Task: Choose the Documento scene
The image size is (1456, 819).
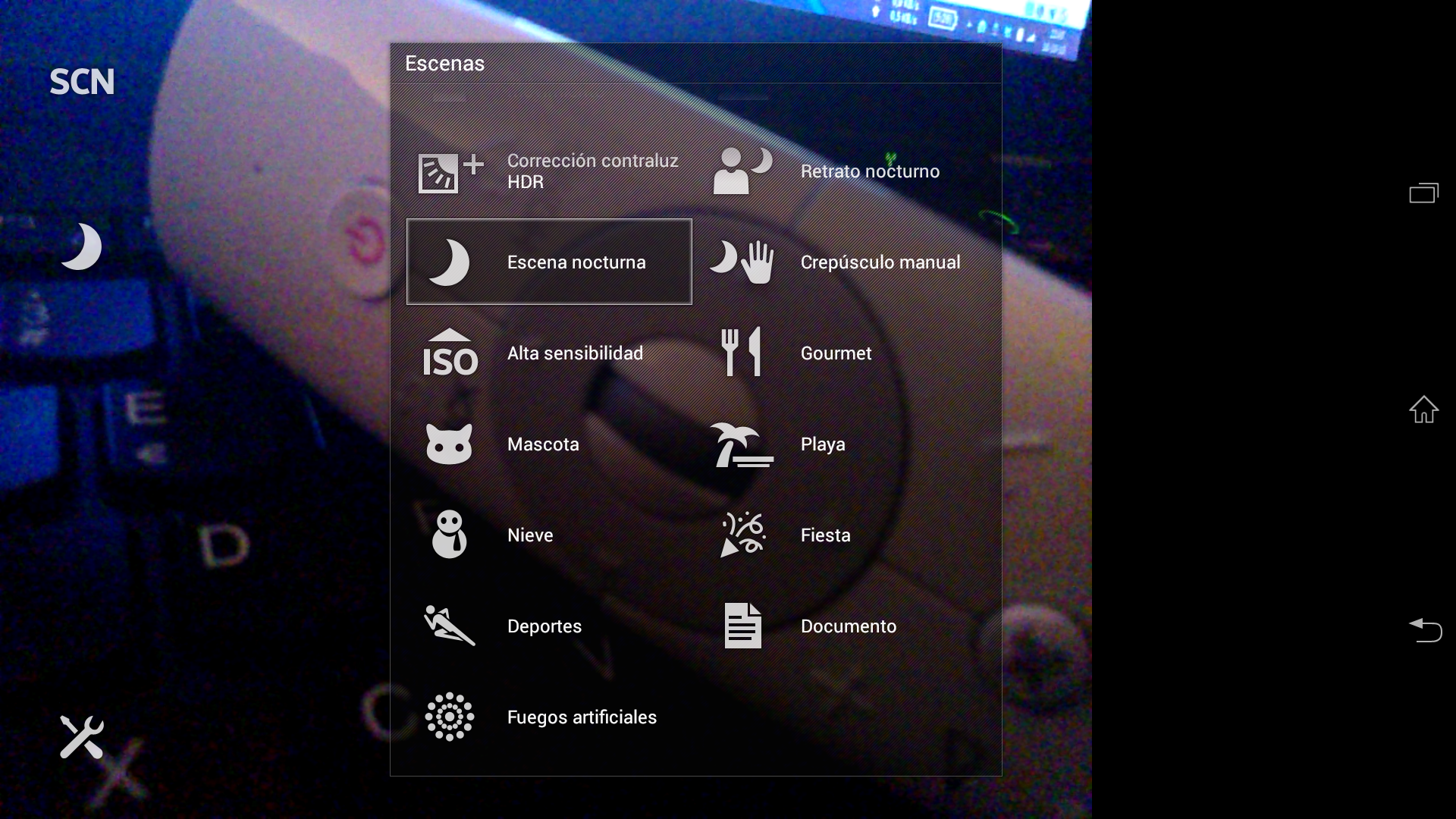Action: [x=842, y=626]
